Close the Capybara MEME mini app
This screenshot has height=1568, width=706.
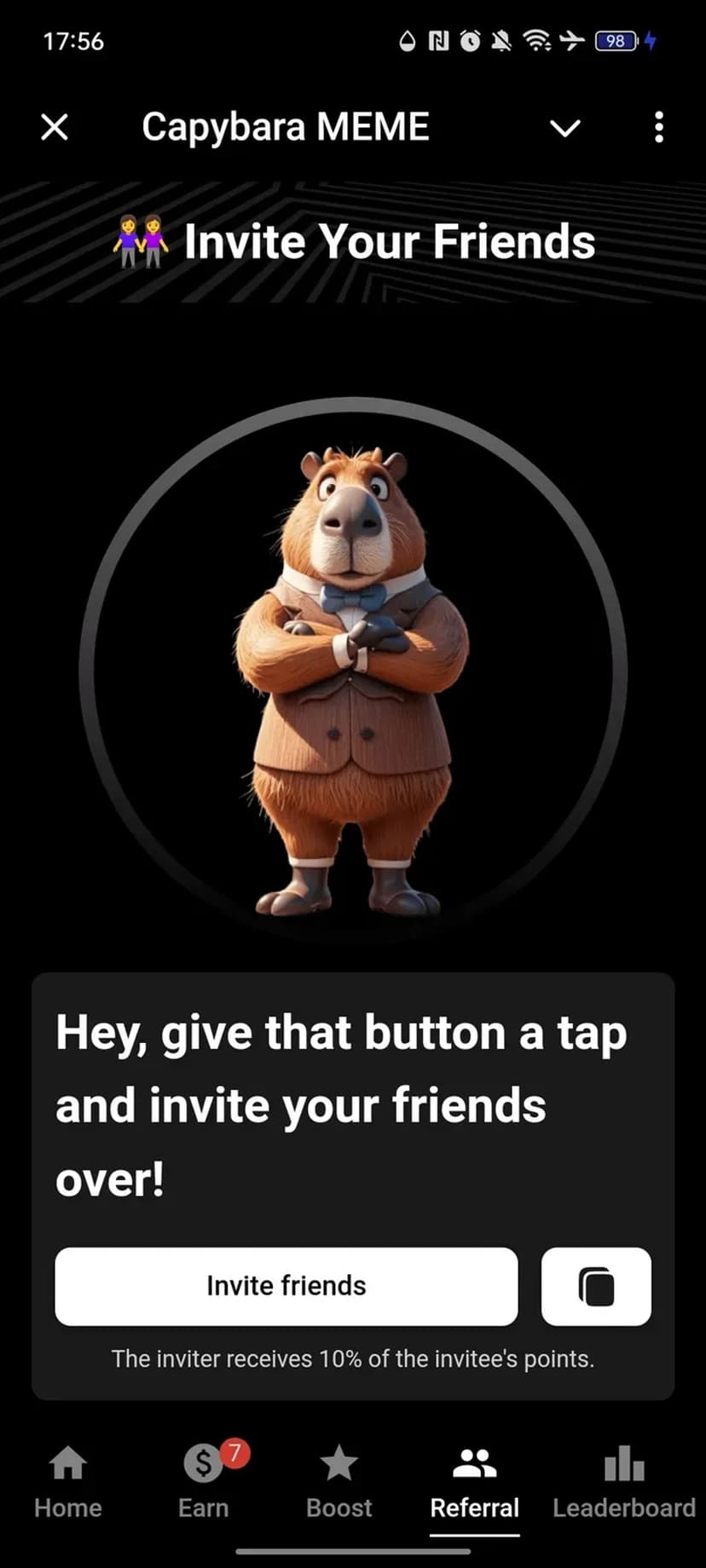coord(55,128)
